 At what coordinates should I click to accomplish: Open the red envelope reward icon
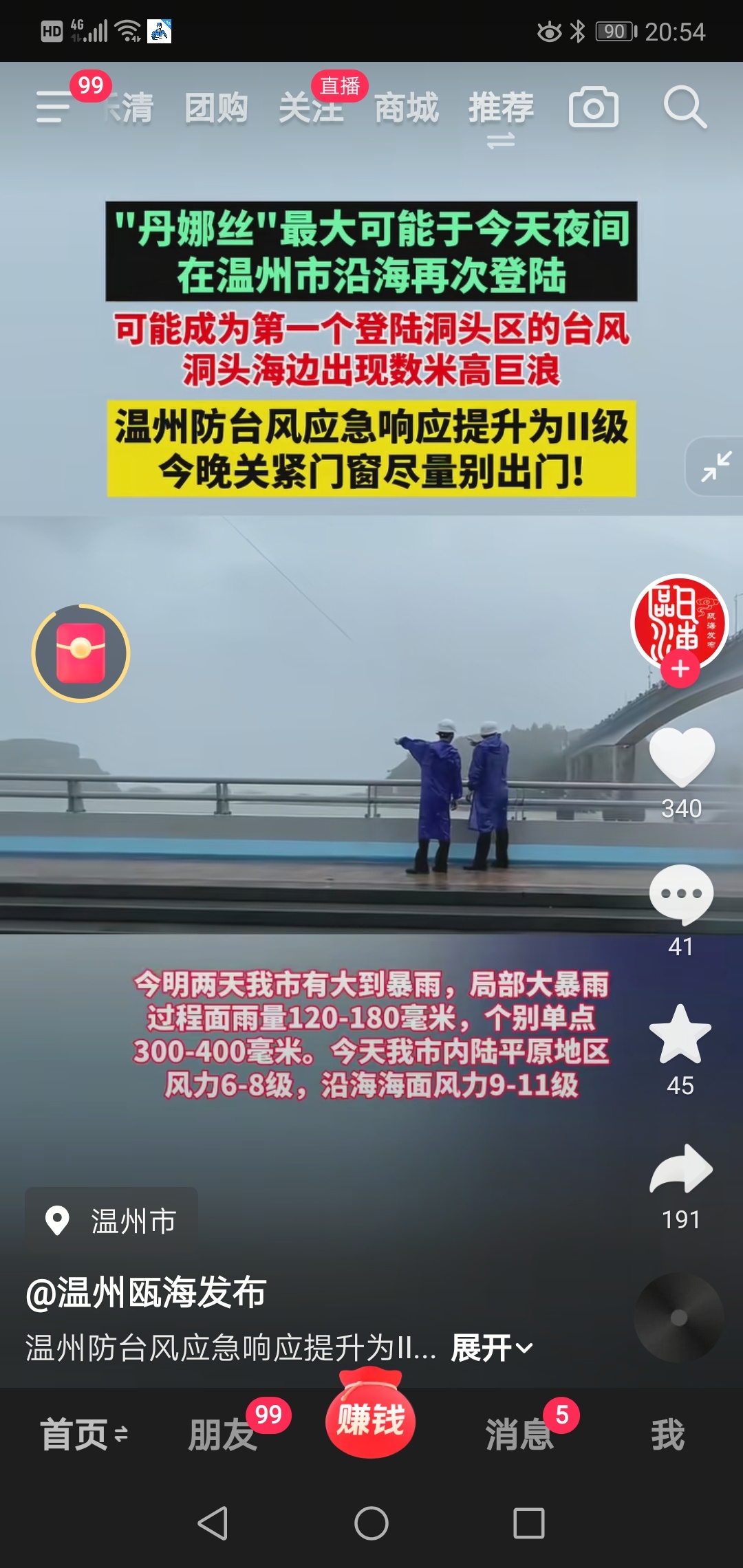[x=81, y=653]
